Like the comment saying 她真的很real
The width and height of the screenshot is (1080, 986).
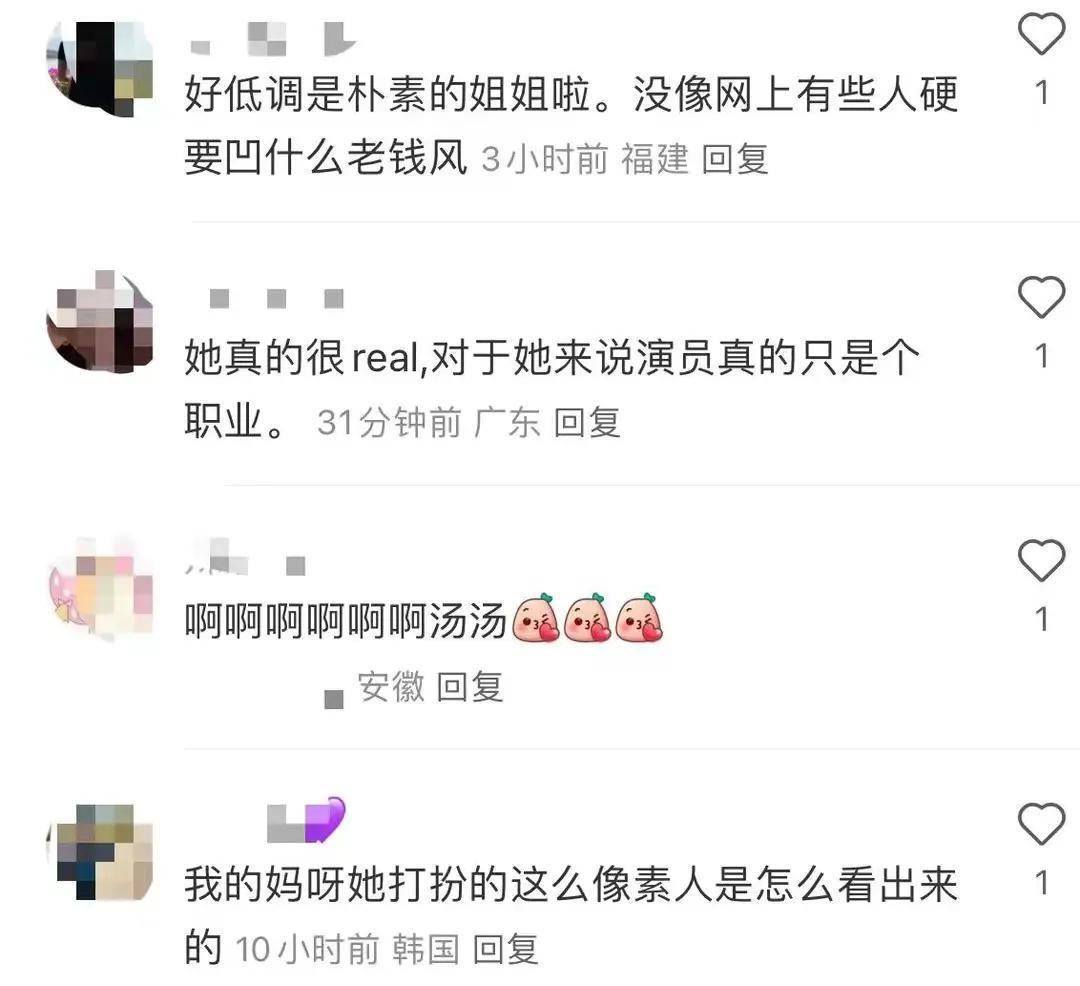(1041, 297)
